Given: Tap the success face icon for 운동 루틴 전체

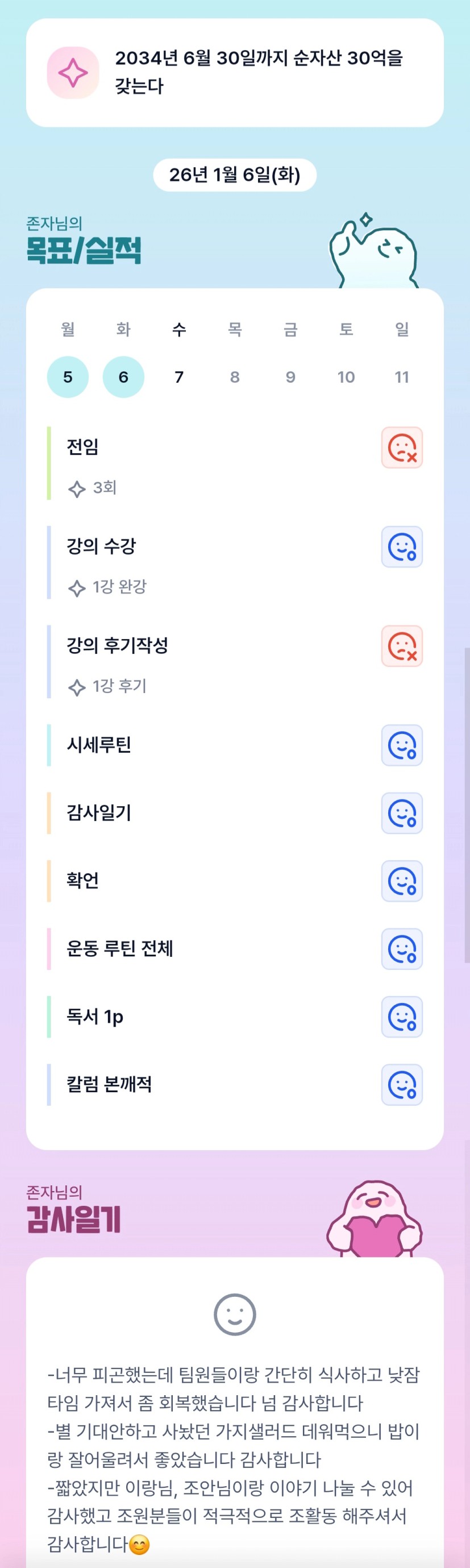Looking at the screenshot, I should [x=402, y=949].
